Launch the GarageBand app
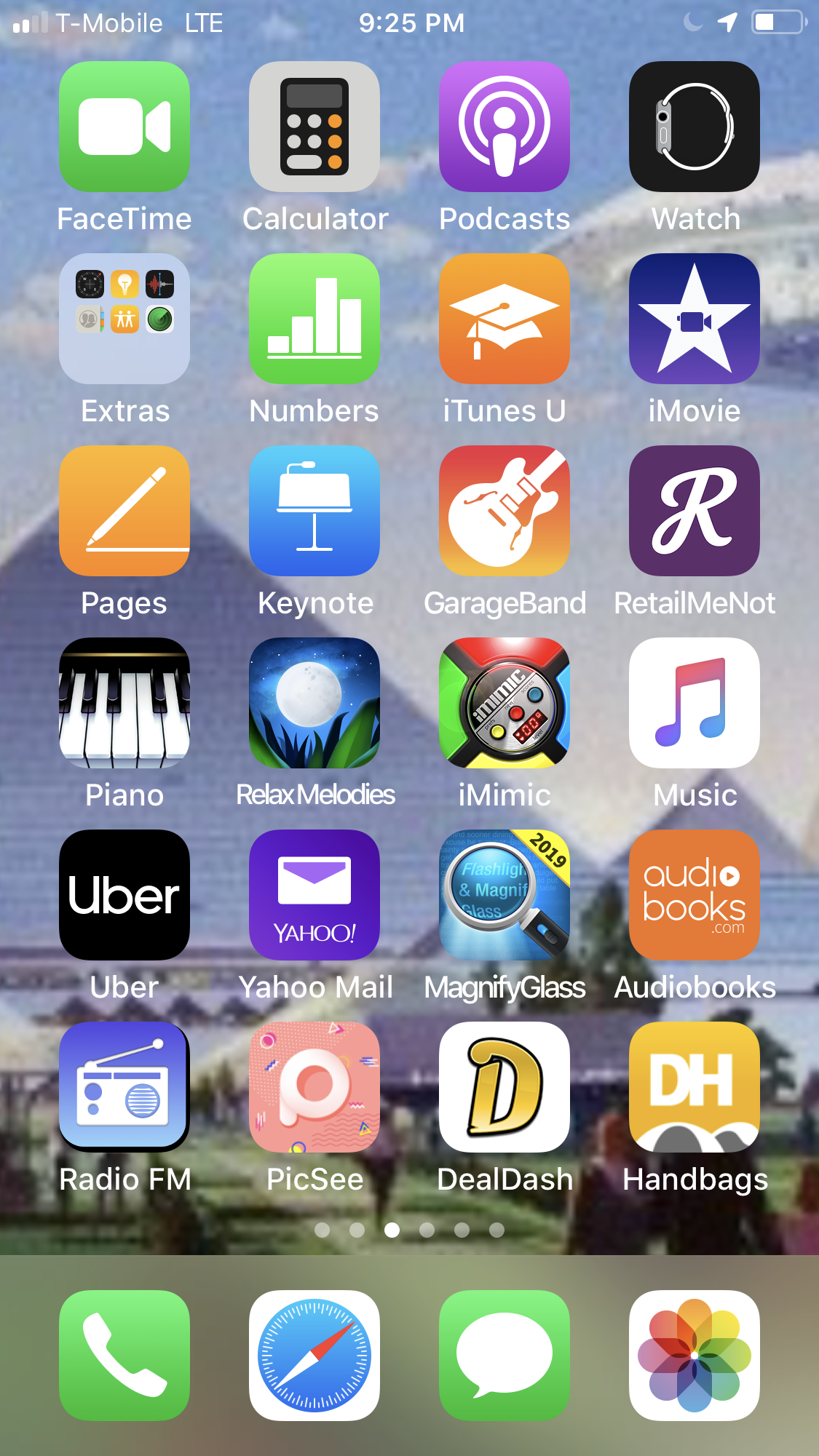Viewport: 819px width, 1456px height. 505,511
